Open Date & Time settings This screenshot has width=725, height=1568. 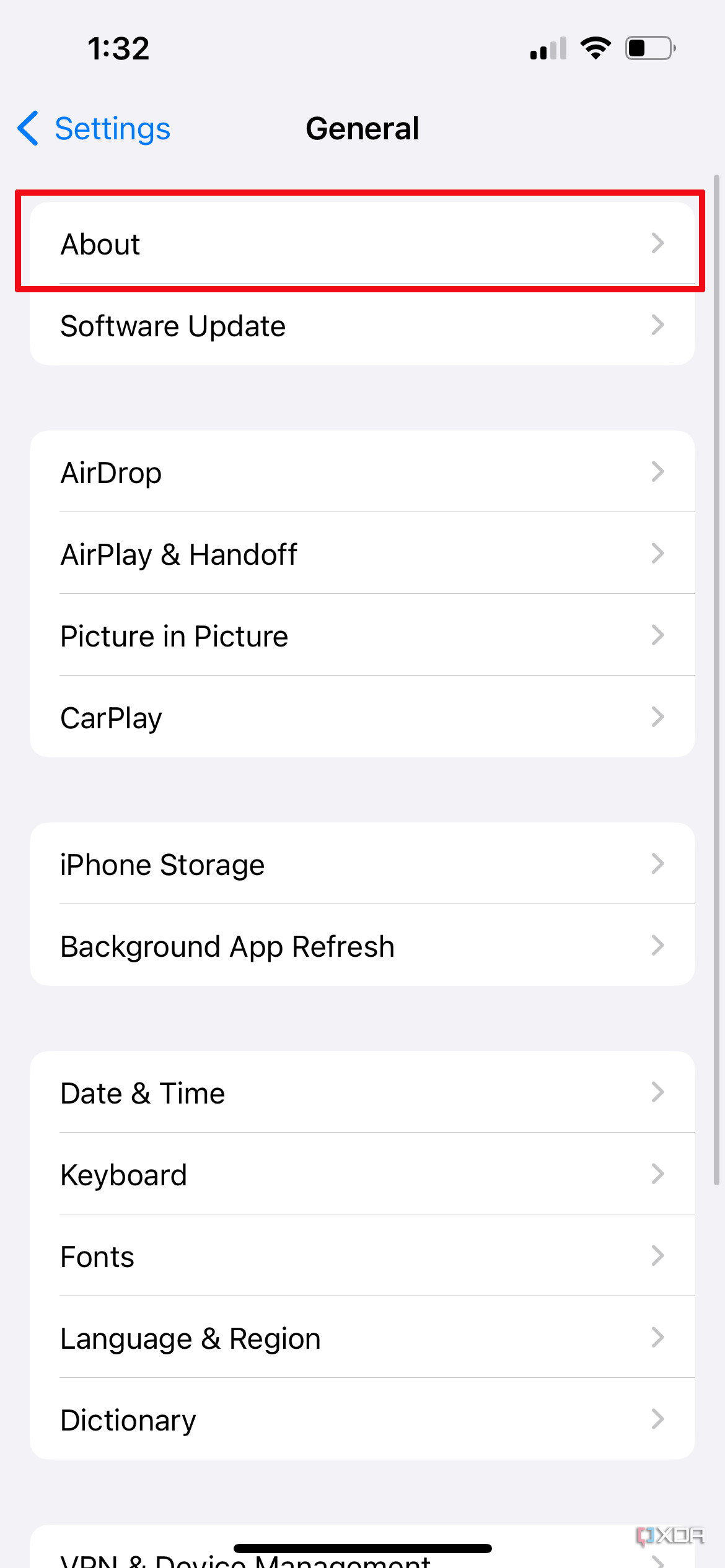tap(362, 1092)
